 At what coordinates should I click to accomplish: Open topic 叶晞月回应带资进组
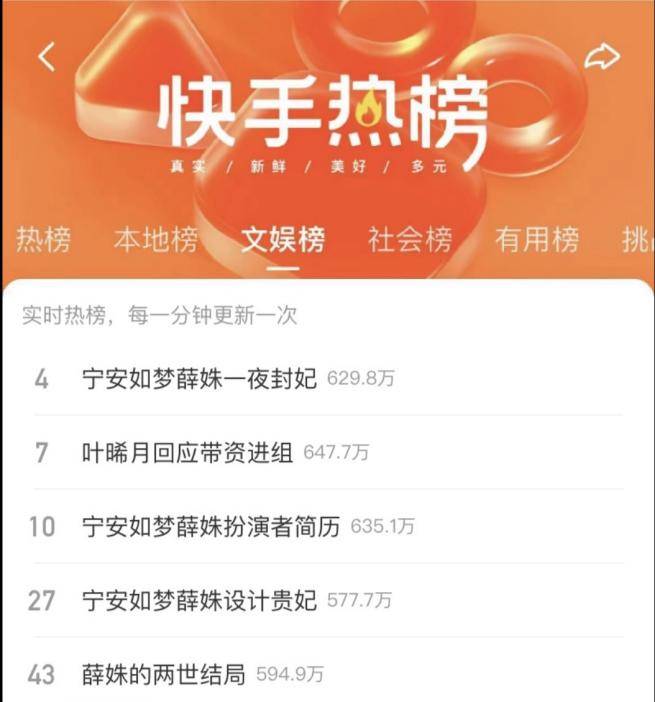tap(187, 453)
